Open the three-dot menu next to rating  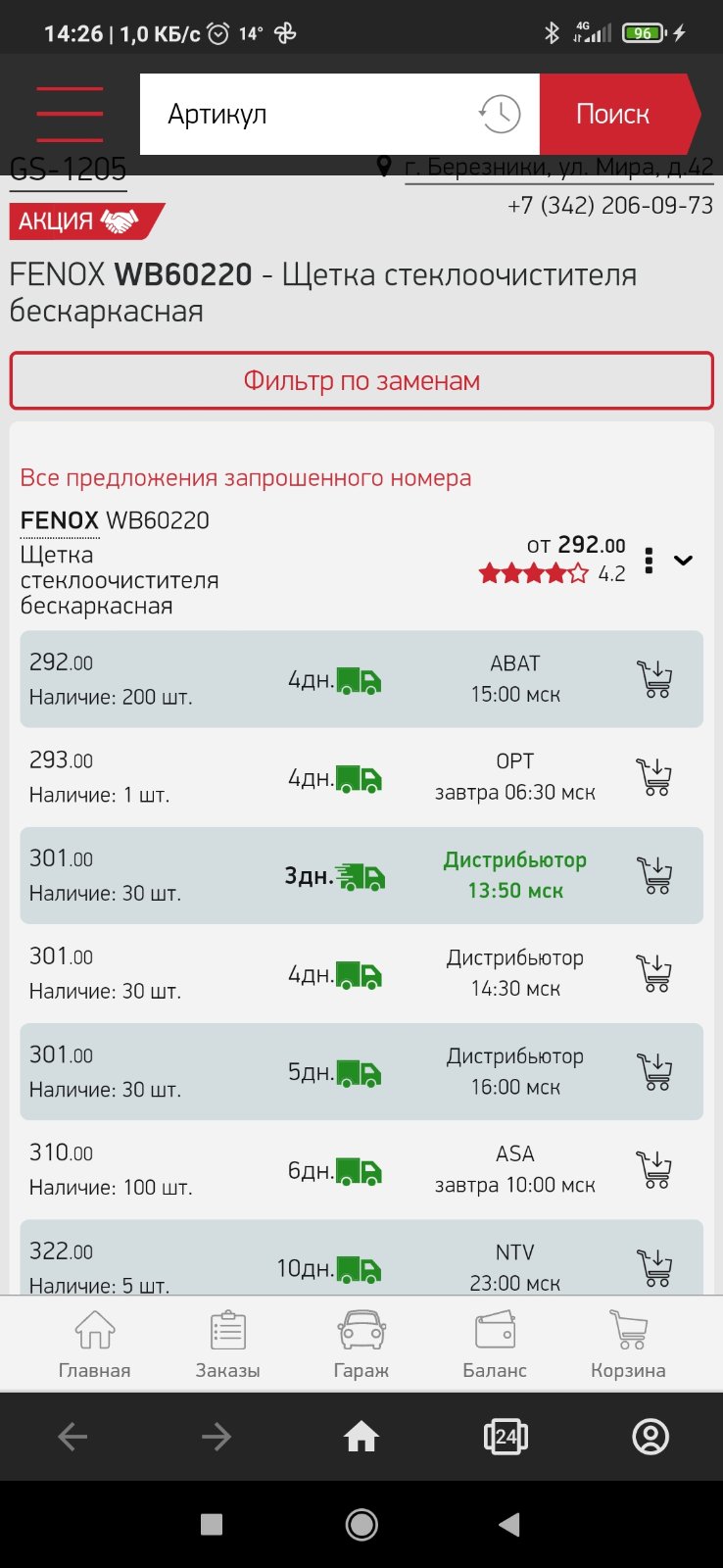tap(649, 561)
